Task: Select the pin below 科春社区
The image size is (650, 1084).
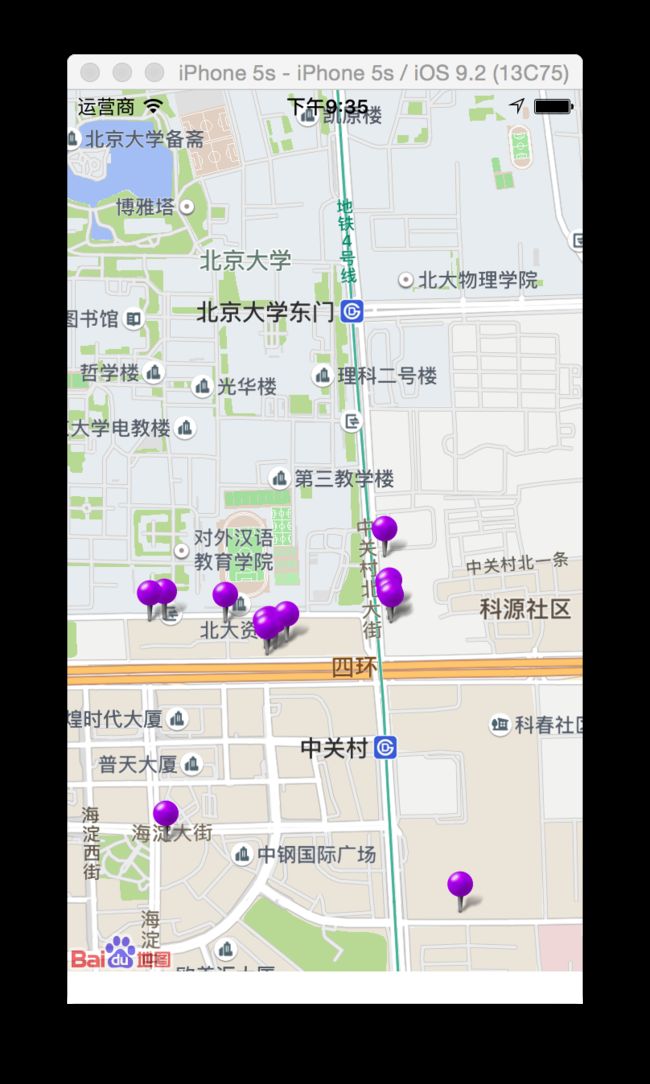Action: click(460, 888)
